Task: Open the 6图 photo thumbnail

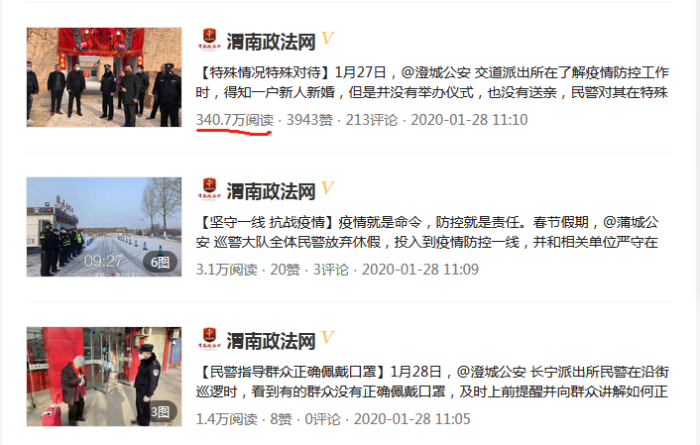Action: 104,227
